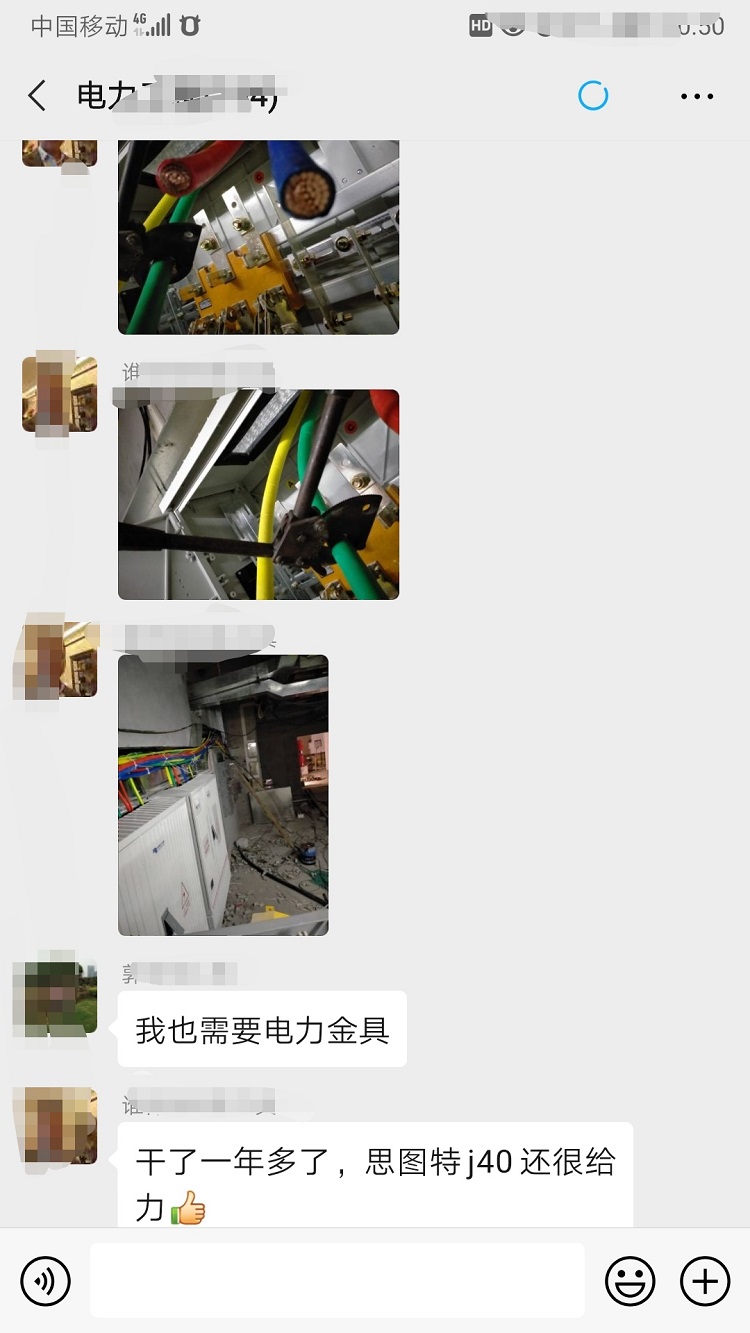View the photo of the electrical cabinet room
This screenshot has height=1333, width=750.
click(223, 795)
